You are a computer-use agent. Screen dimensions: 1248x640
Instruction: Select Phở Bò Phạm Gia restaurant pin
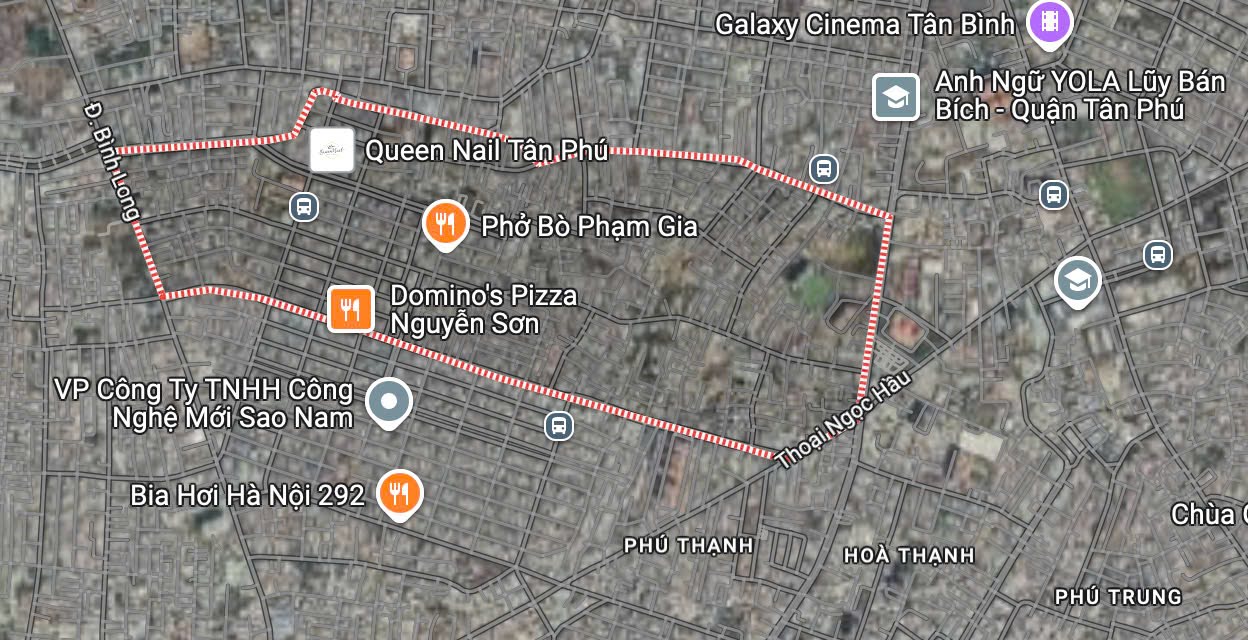tap(446, 223)
